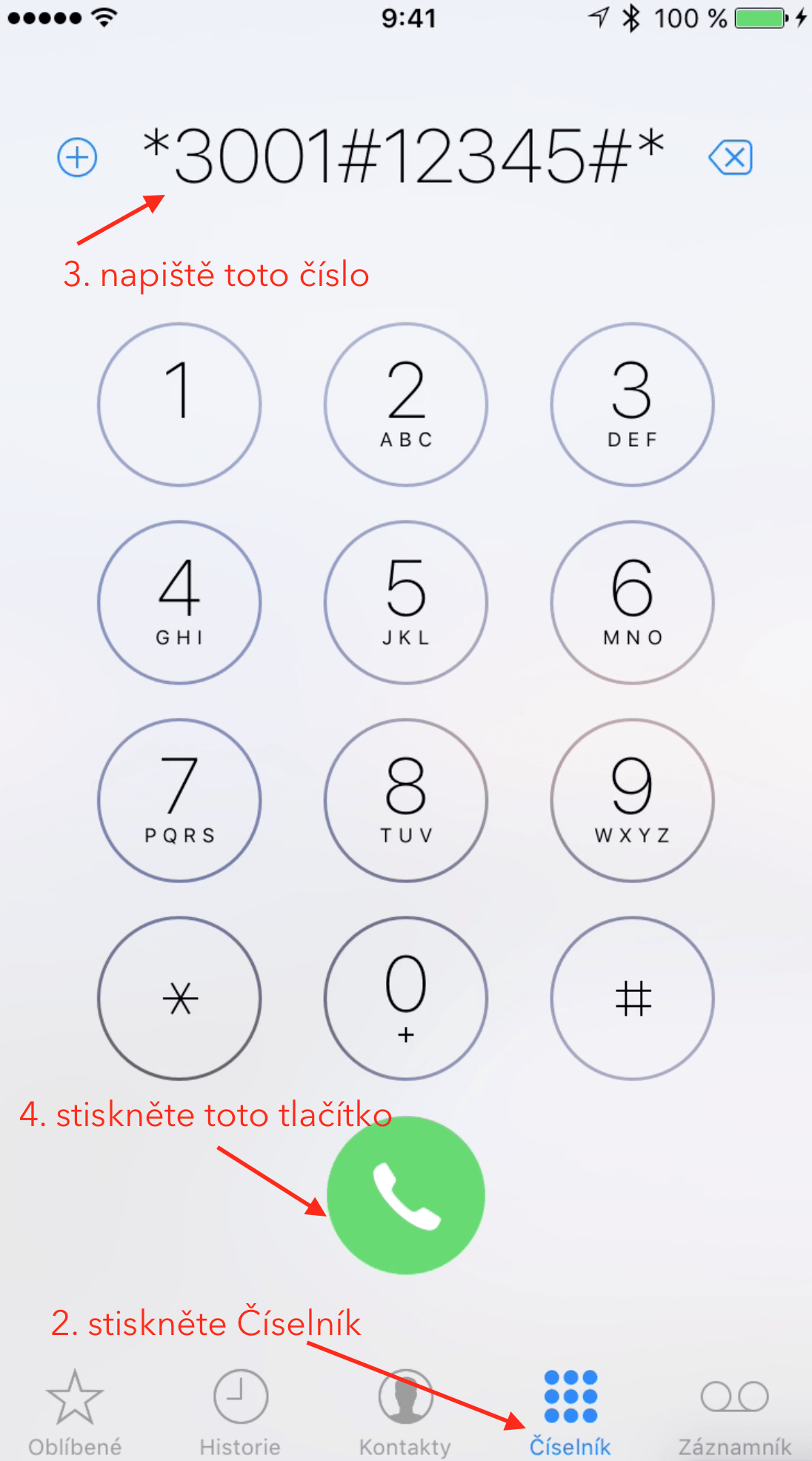Dial the 0 plus key
The height and width of the screenshot is (1461, 812).
(x=406, y=998)
